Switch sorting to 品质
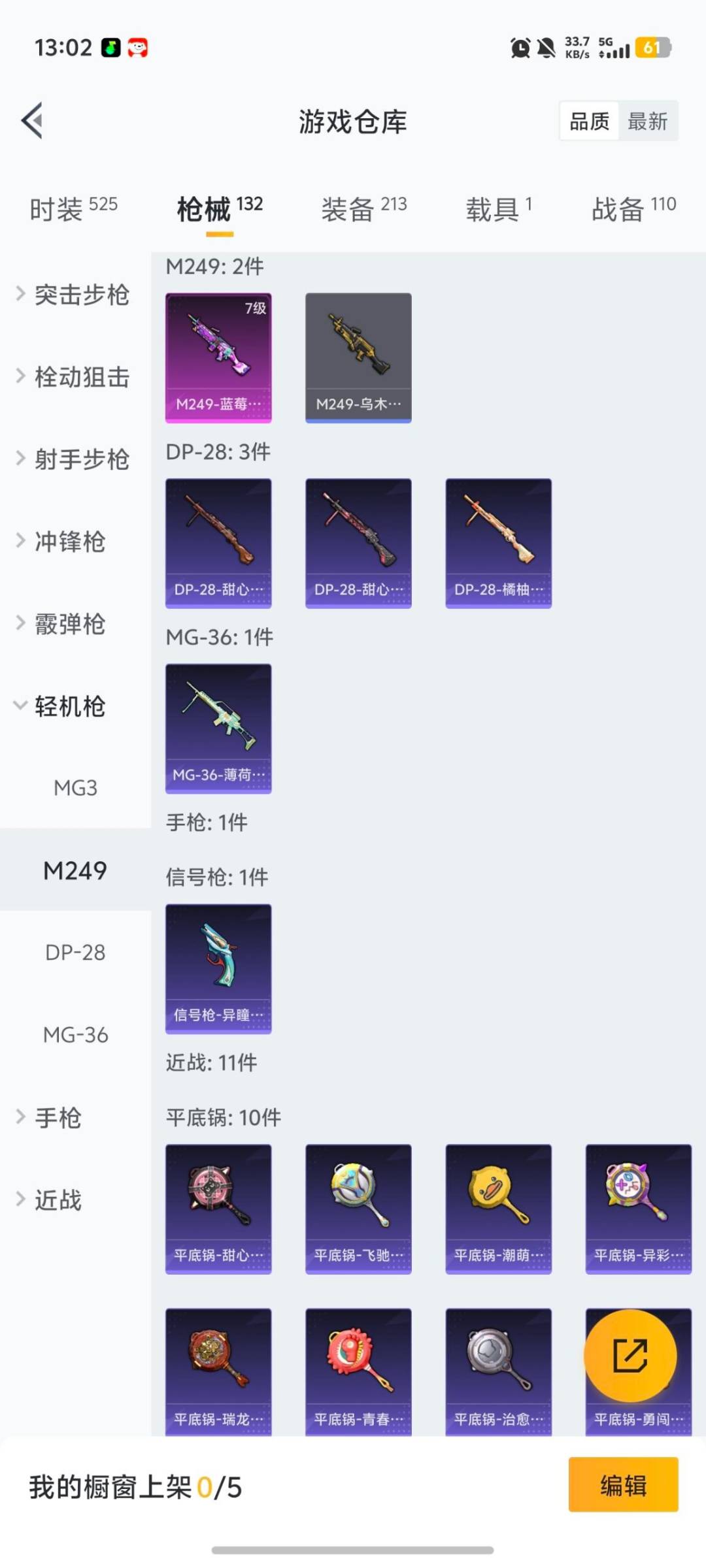The width and height of the screenshot is (706, 1568). tap(587, 122)
